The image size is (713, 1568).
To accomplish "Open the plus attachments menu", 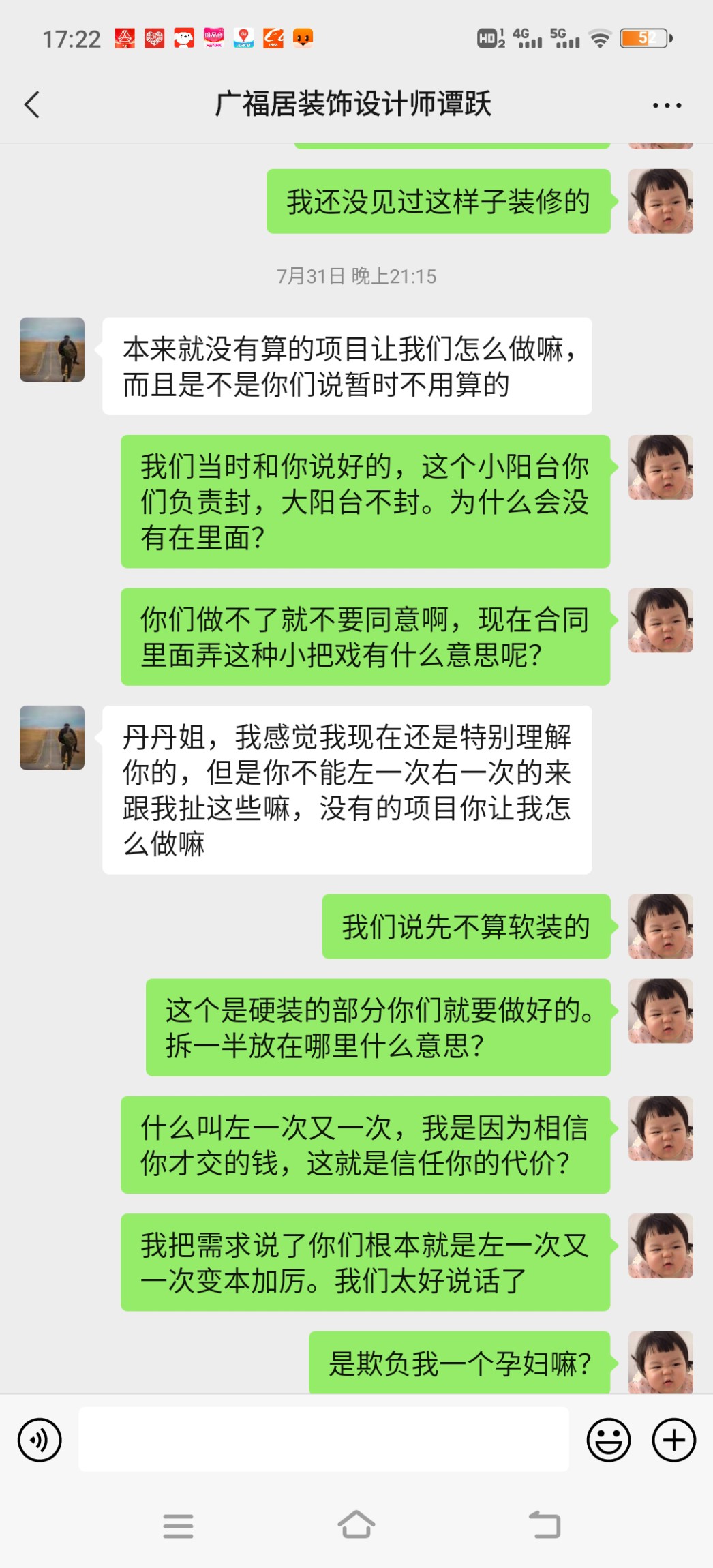I will [673, 1440].
